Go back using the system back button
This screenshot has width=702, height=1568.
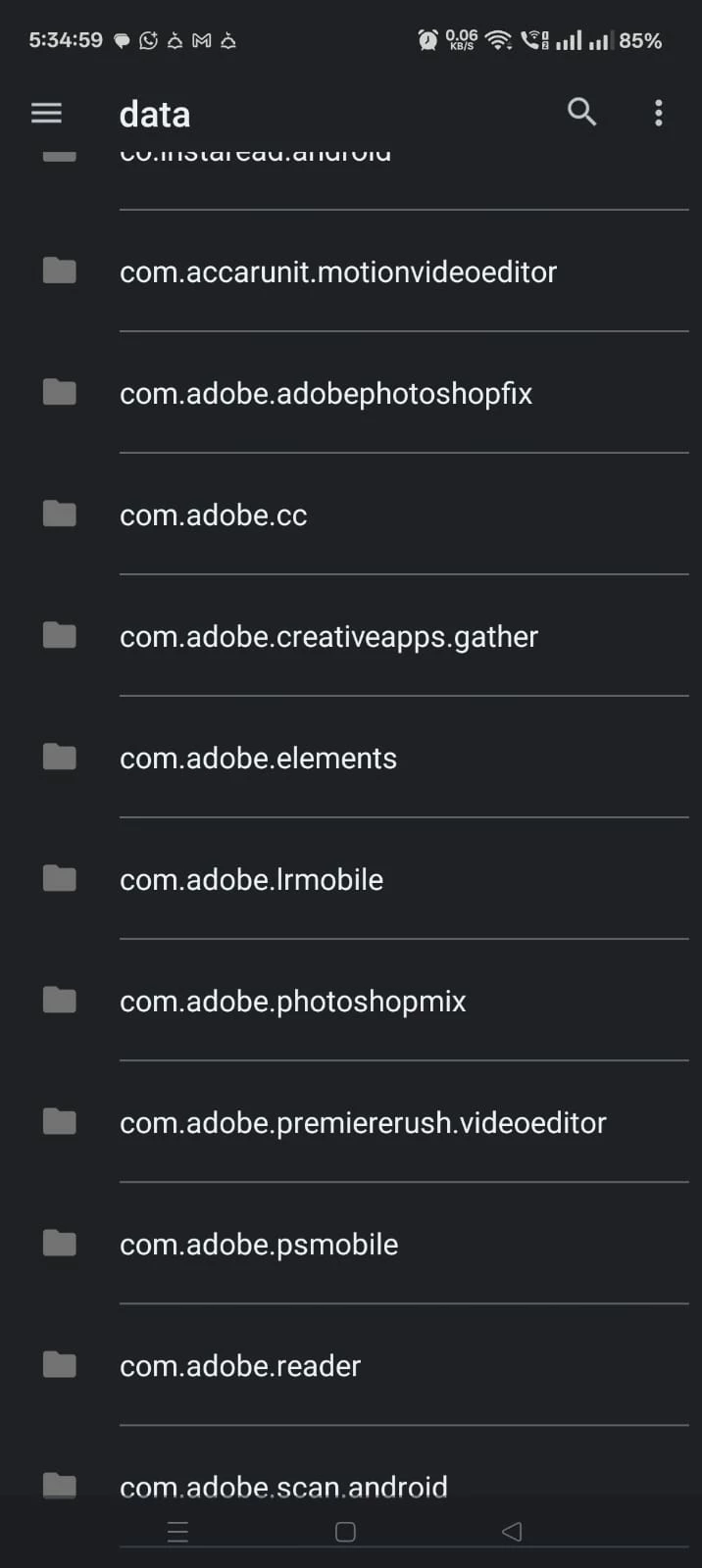point(512,1532)
